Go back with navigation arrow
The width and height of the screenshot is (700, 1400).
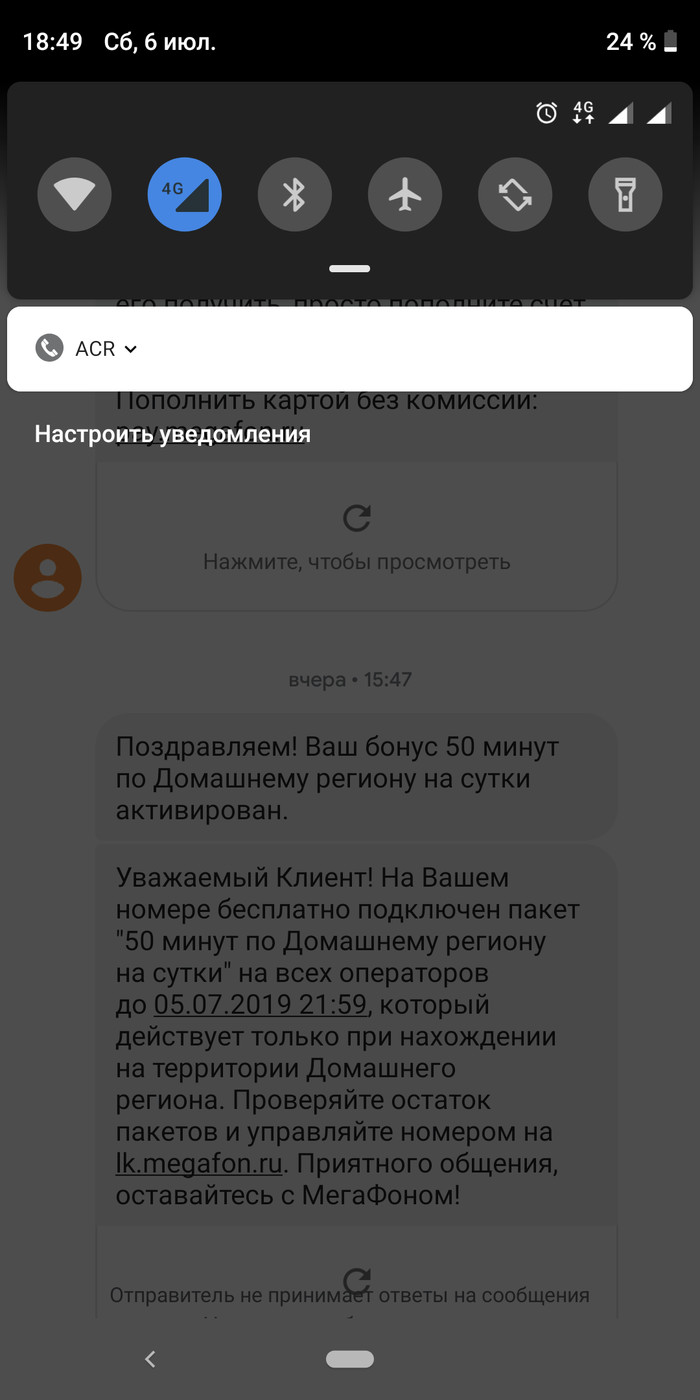coord(150,1359)
